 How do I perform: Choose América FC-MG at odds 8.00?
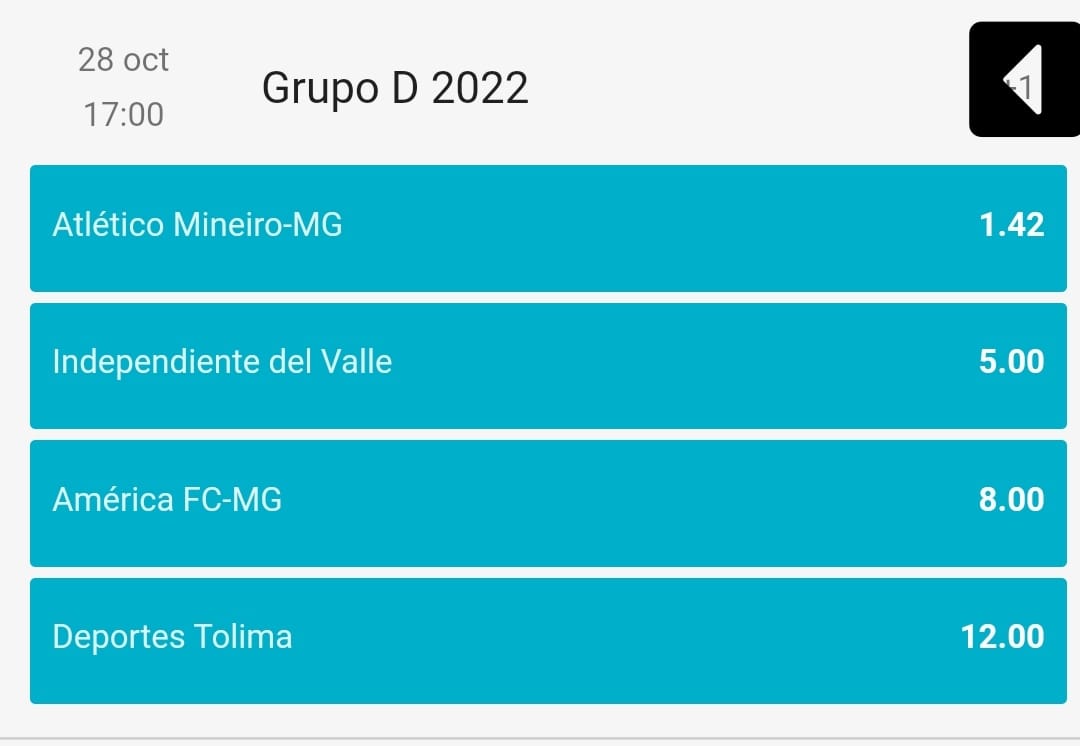[x=548, y=502]
